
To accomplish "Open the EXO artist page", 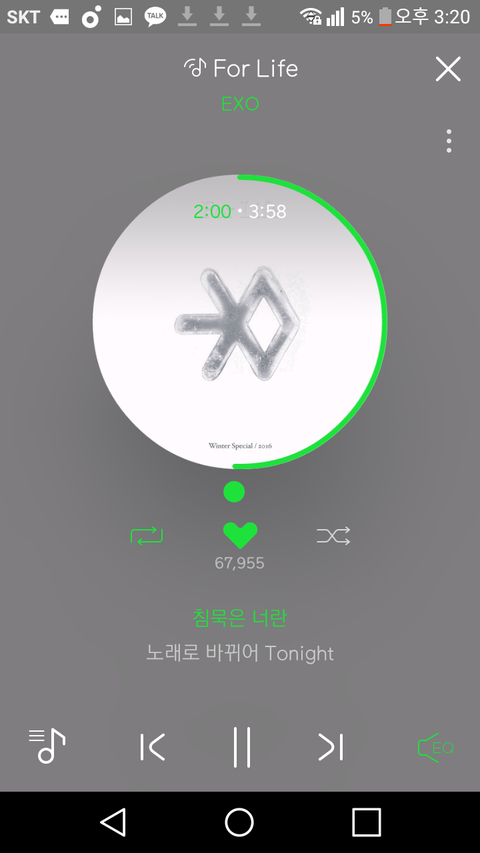I will point(240,103).
